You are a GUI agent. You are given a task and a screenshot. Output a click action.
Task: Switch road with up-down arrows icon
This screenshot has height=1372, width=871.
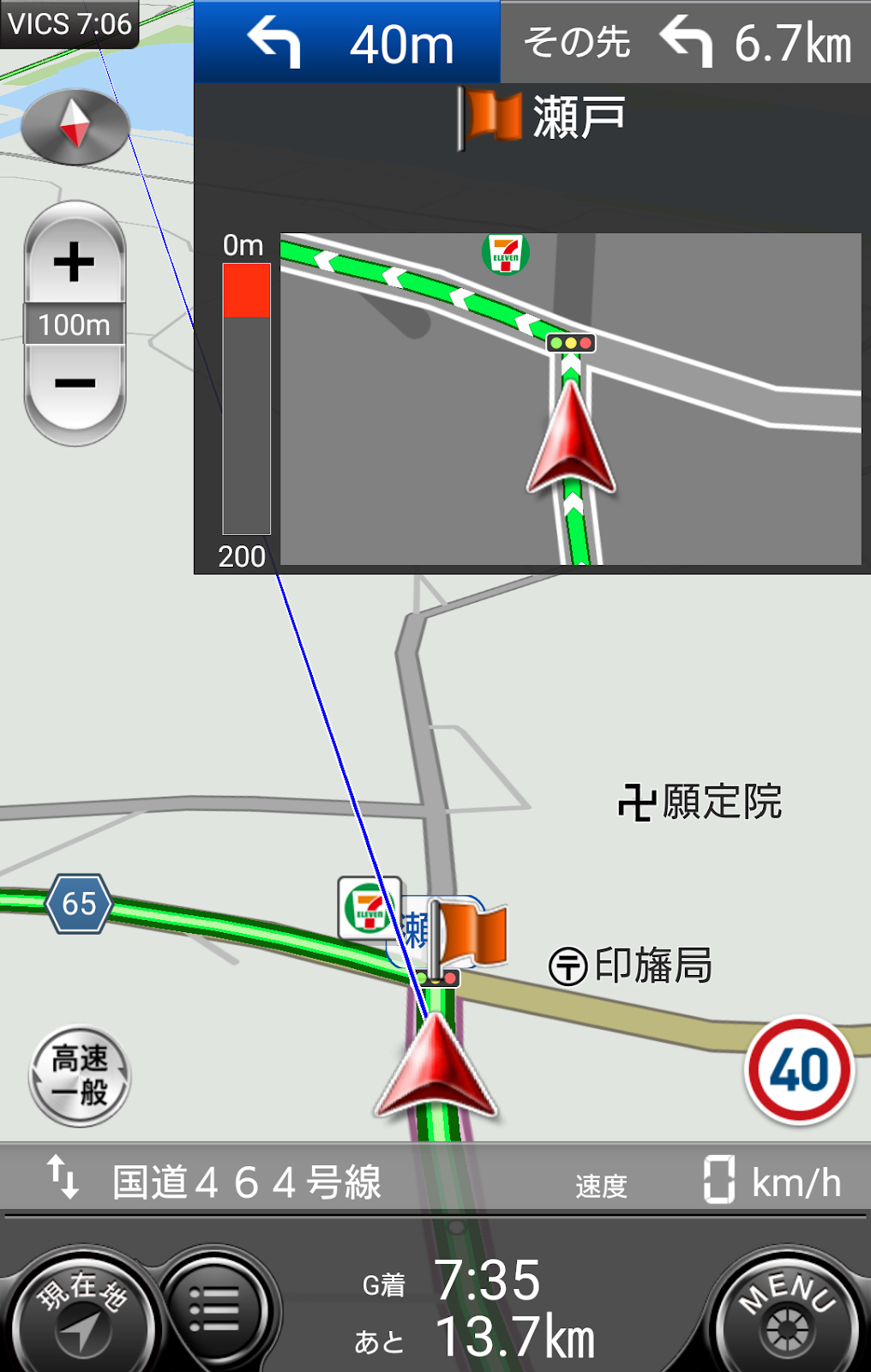(63, 1178)
